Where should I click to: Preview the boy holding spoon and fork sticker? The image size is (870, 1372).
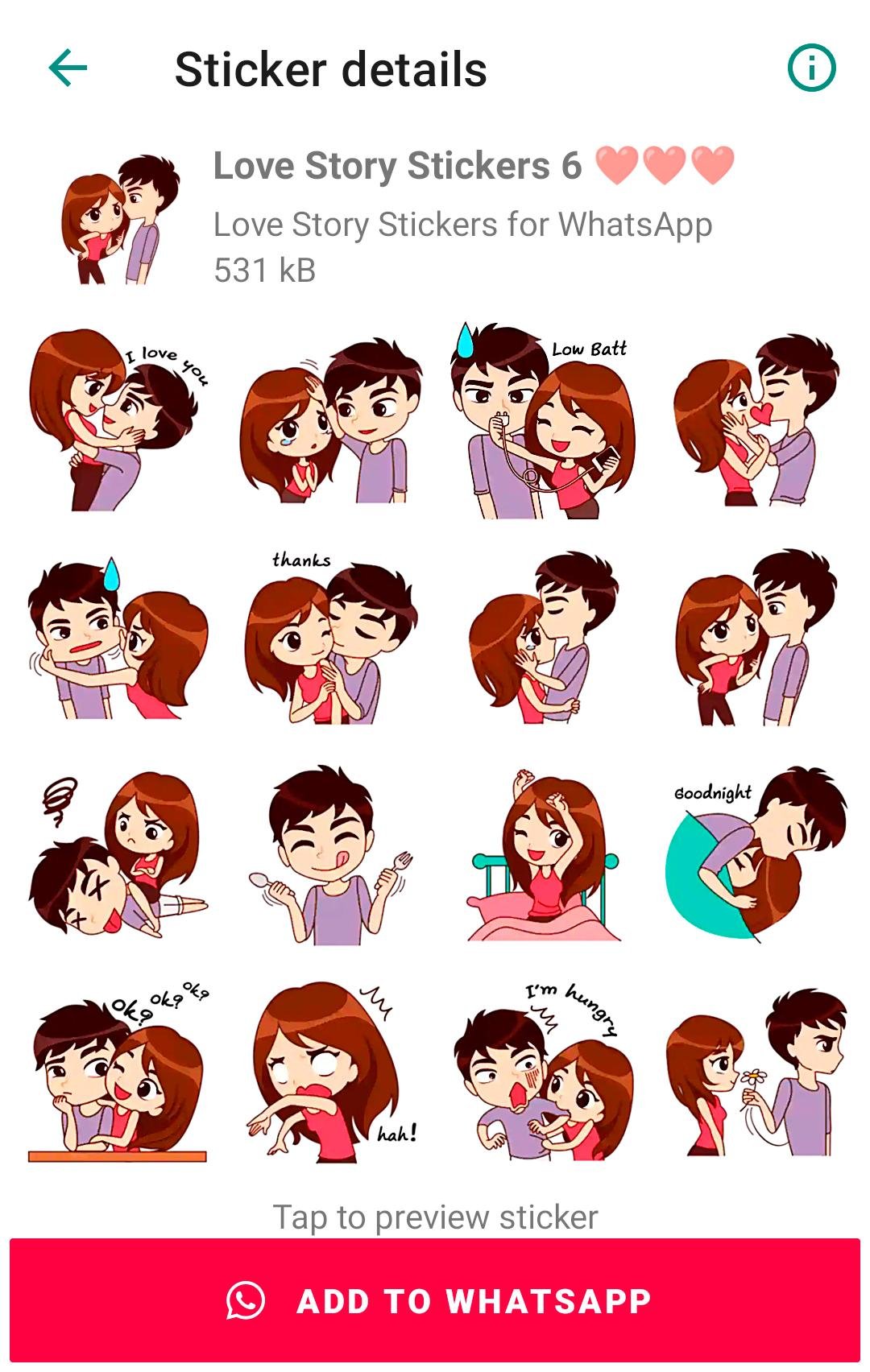[329, 855]
